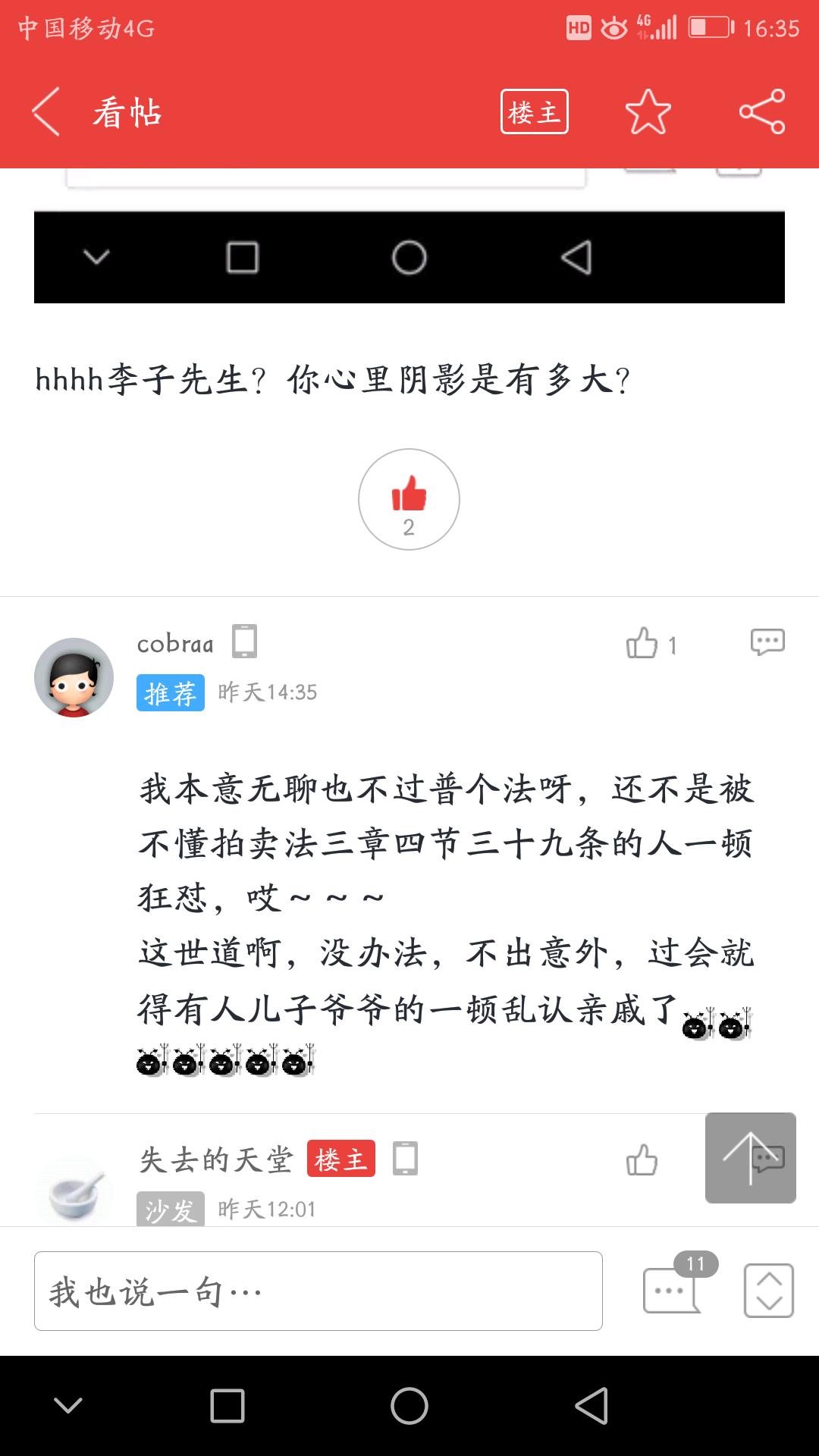The height and width of the screenshot is (1456, 819).
Task: Tap the 我也说一句 reply field
Action: coord(318,1291)
